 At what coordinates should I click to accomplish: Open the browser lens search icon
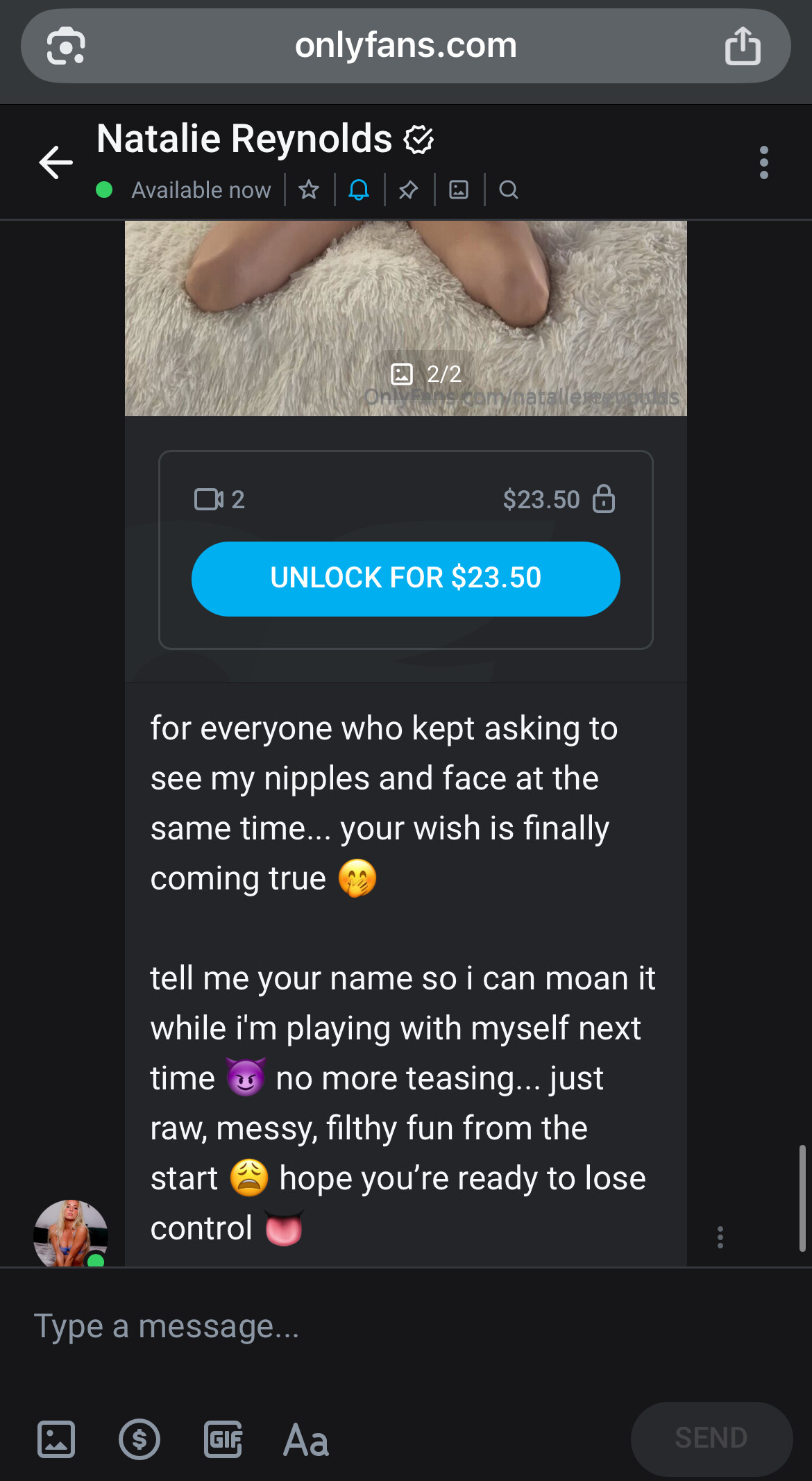[66, 46]
